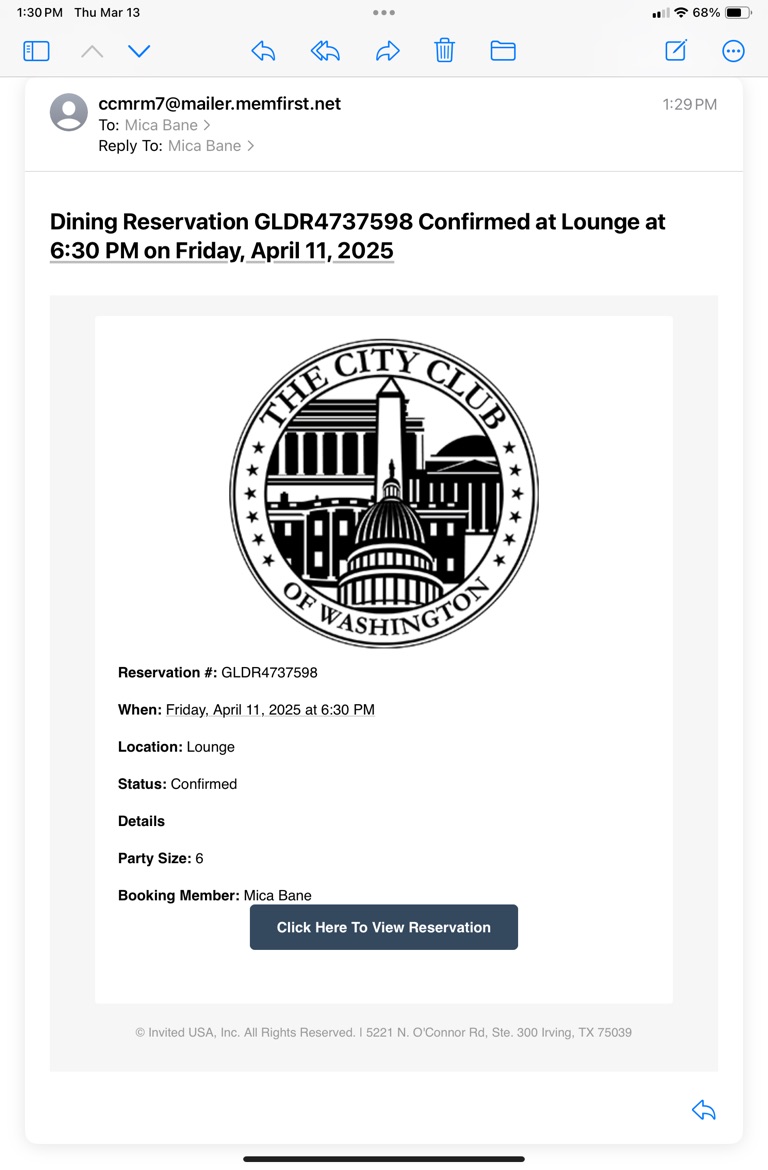Reply all to this email
The width and height of the screenshot is (768, 1170).
tap(325, 51)
